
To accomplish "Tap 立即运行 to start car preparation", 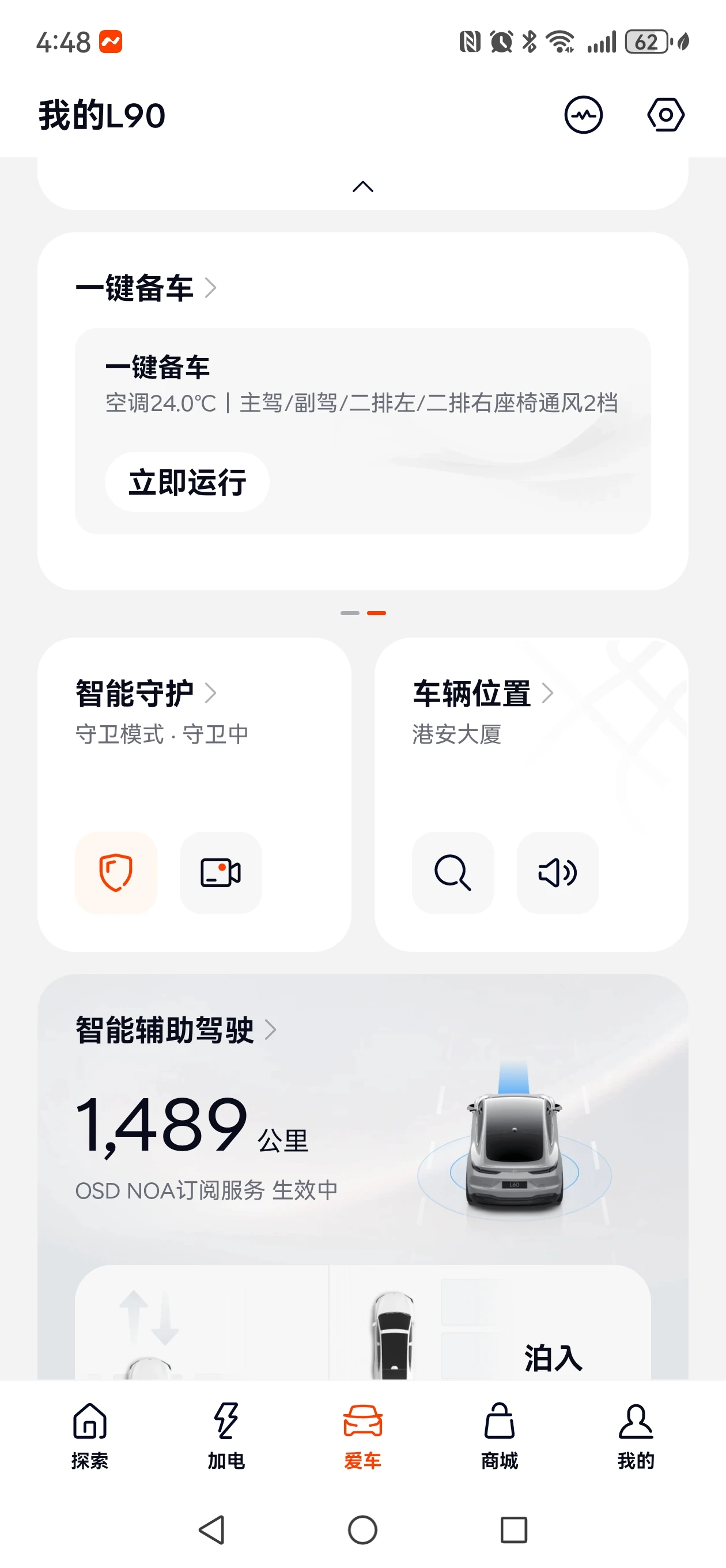I will click(187, 482).
